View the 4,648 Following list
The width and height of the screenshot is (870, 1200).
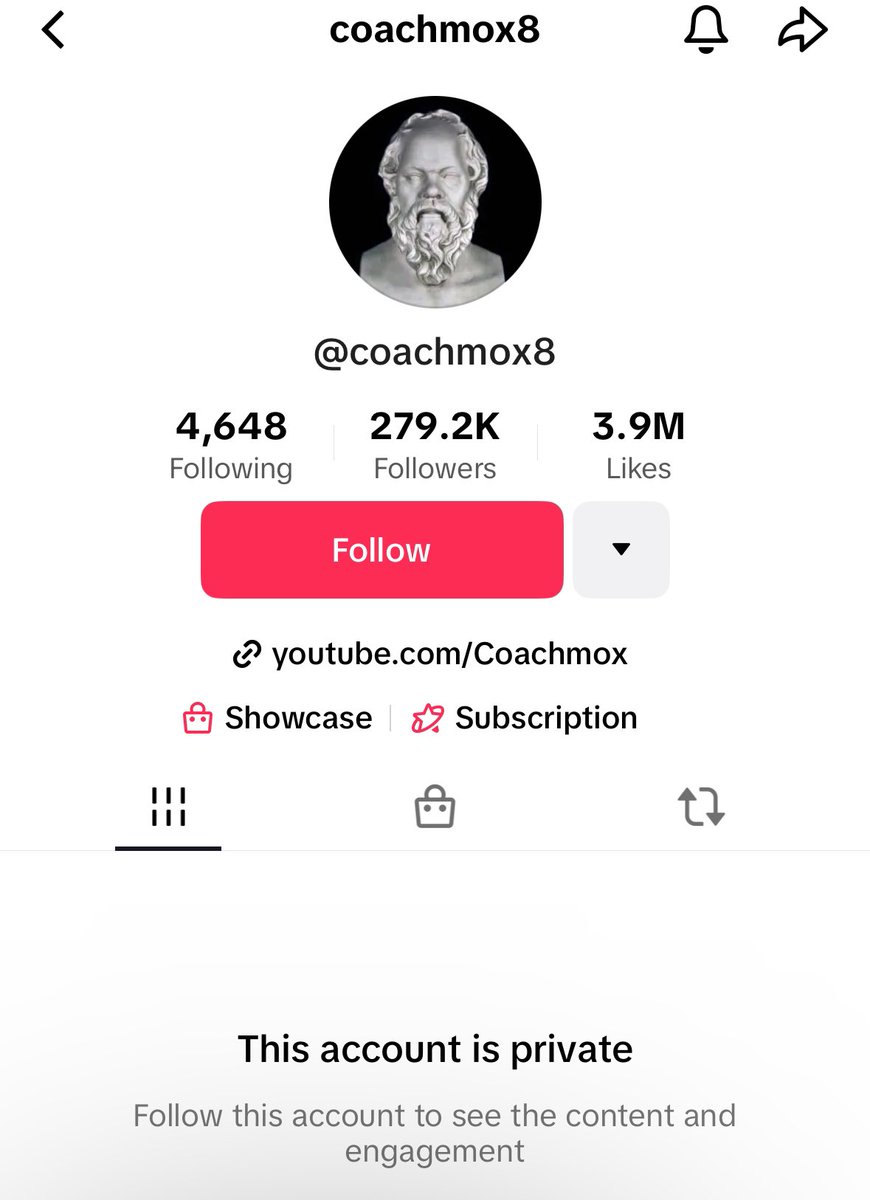click(x=231, y=445)
